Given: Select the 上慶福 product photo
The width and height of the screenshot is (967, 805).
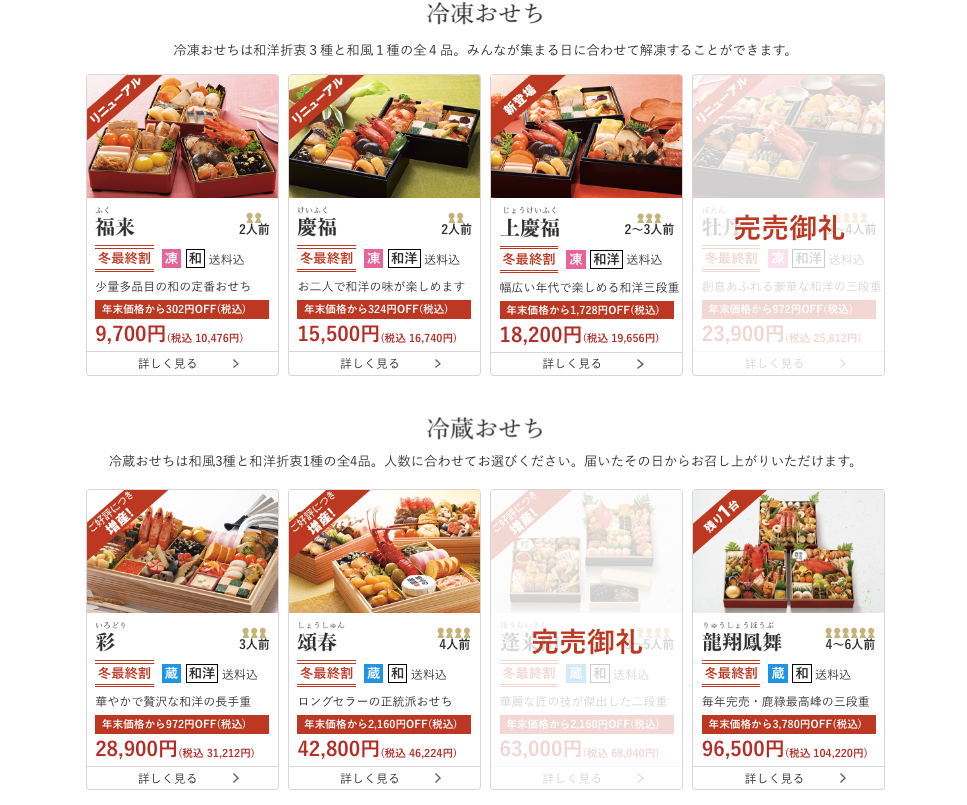Looking at the screenshot, I should (586, 137).
